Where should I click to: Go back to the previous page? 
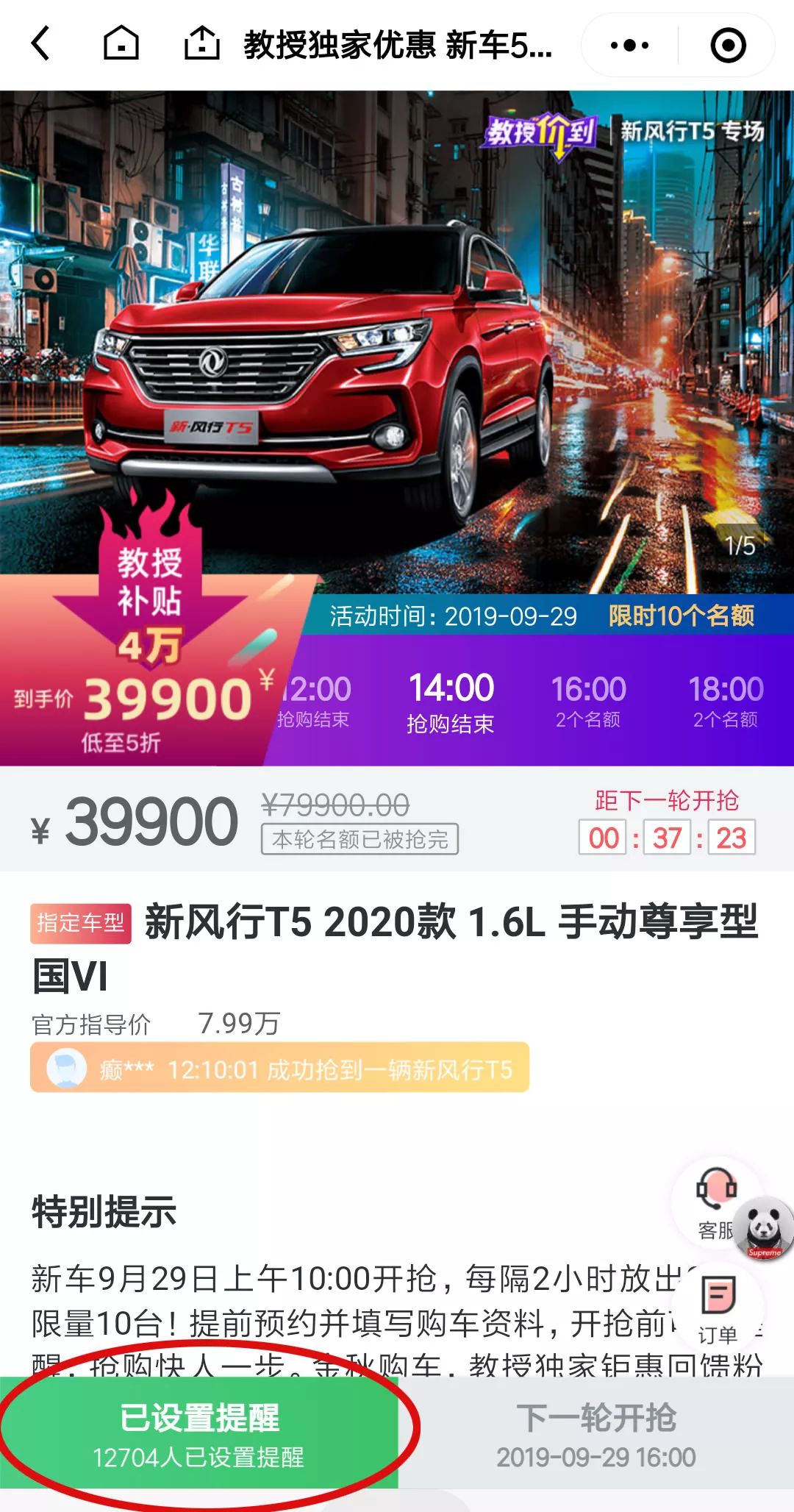[41, 44]
